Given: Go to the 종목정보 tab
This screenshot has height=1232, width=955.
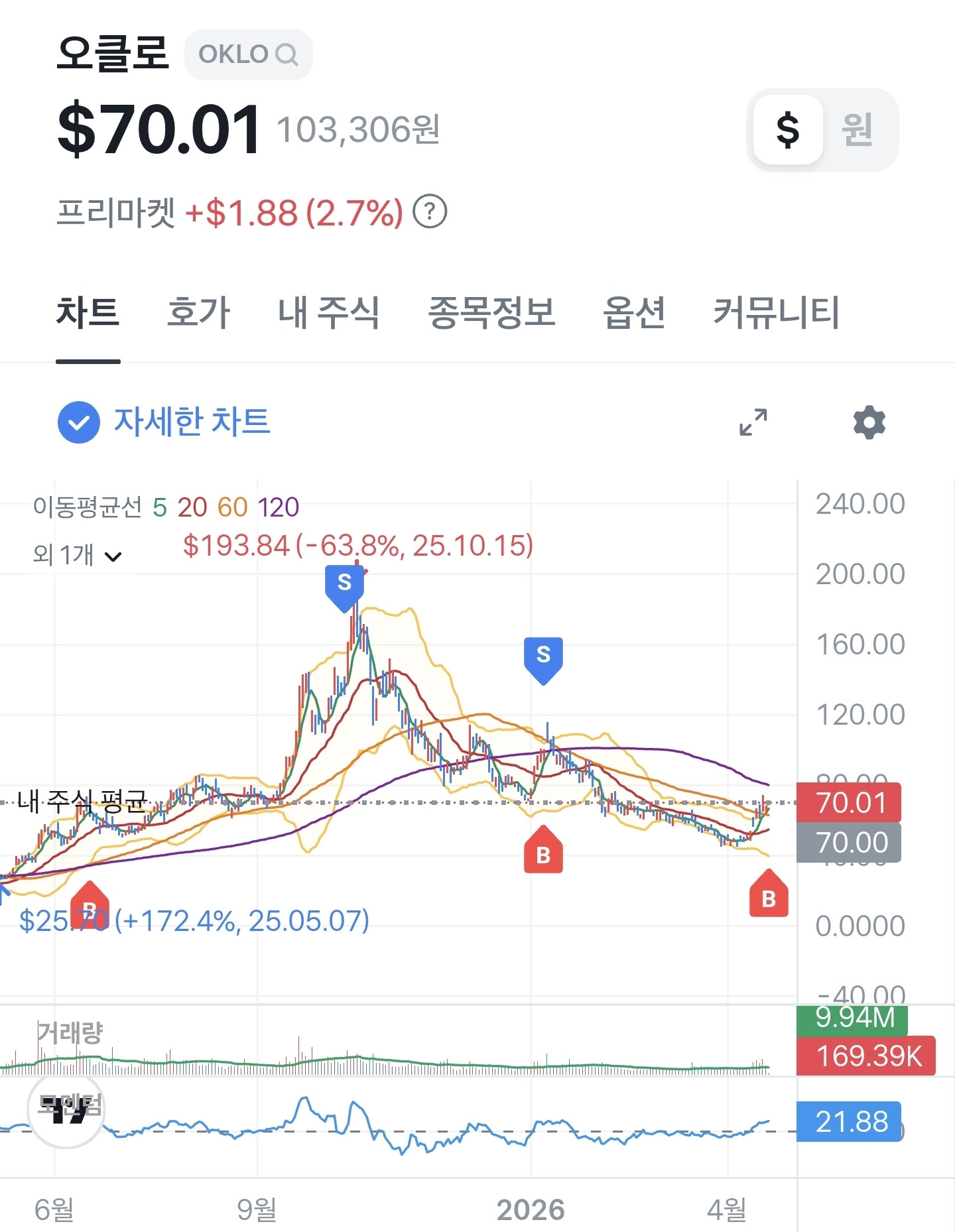Looking at the screenshot, I should [x=491, y=312].
